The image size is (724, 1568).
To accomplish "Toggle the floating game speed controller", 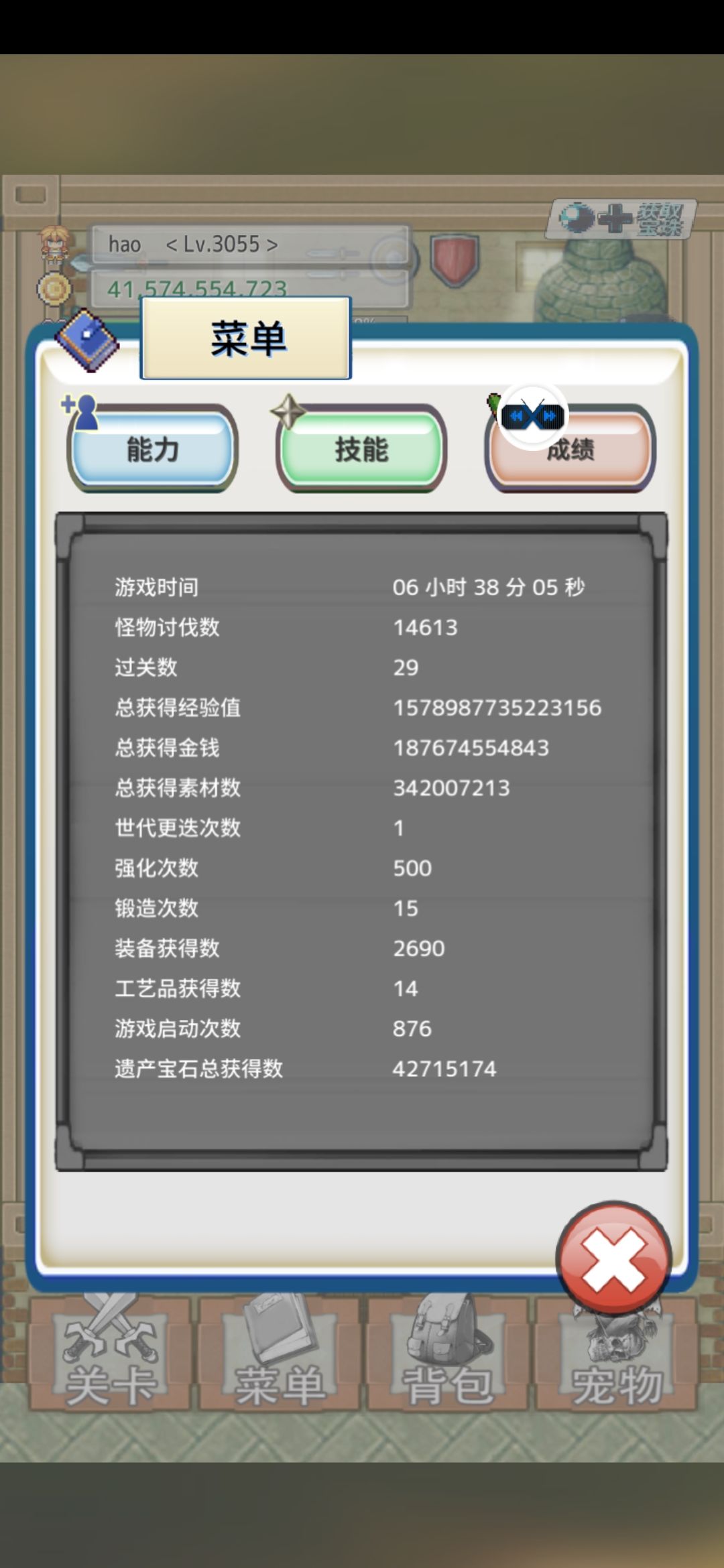I will point(533,415).
